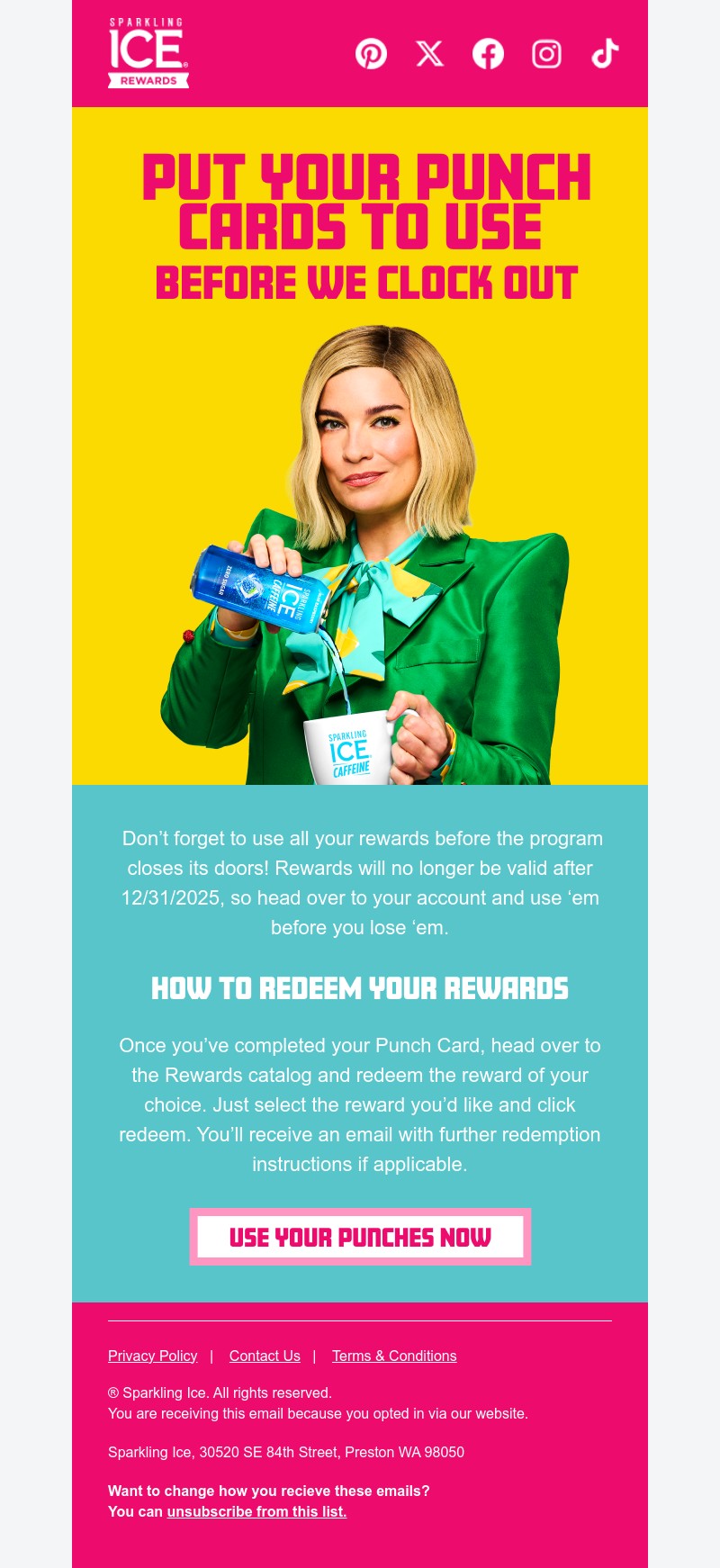This screenshot has height=1568, width=720.
Task: Visit the Facebook page icon
Action: click(488, 54)
